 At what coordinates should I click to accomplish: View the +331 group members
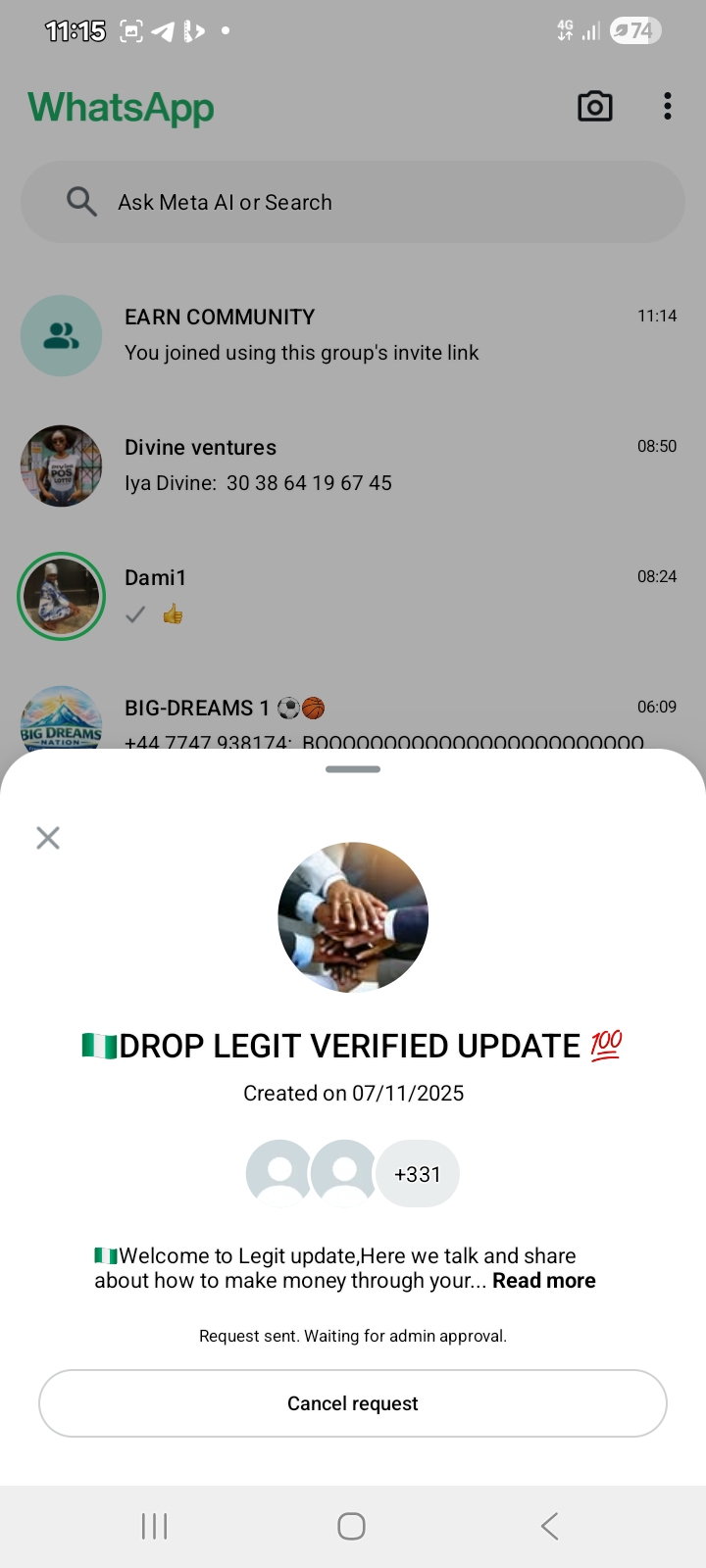click(x=417, y=1174)
